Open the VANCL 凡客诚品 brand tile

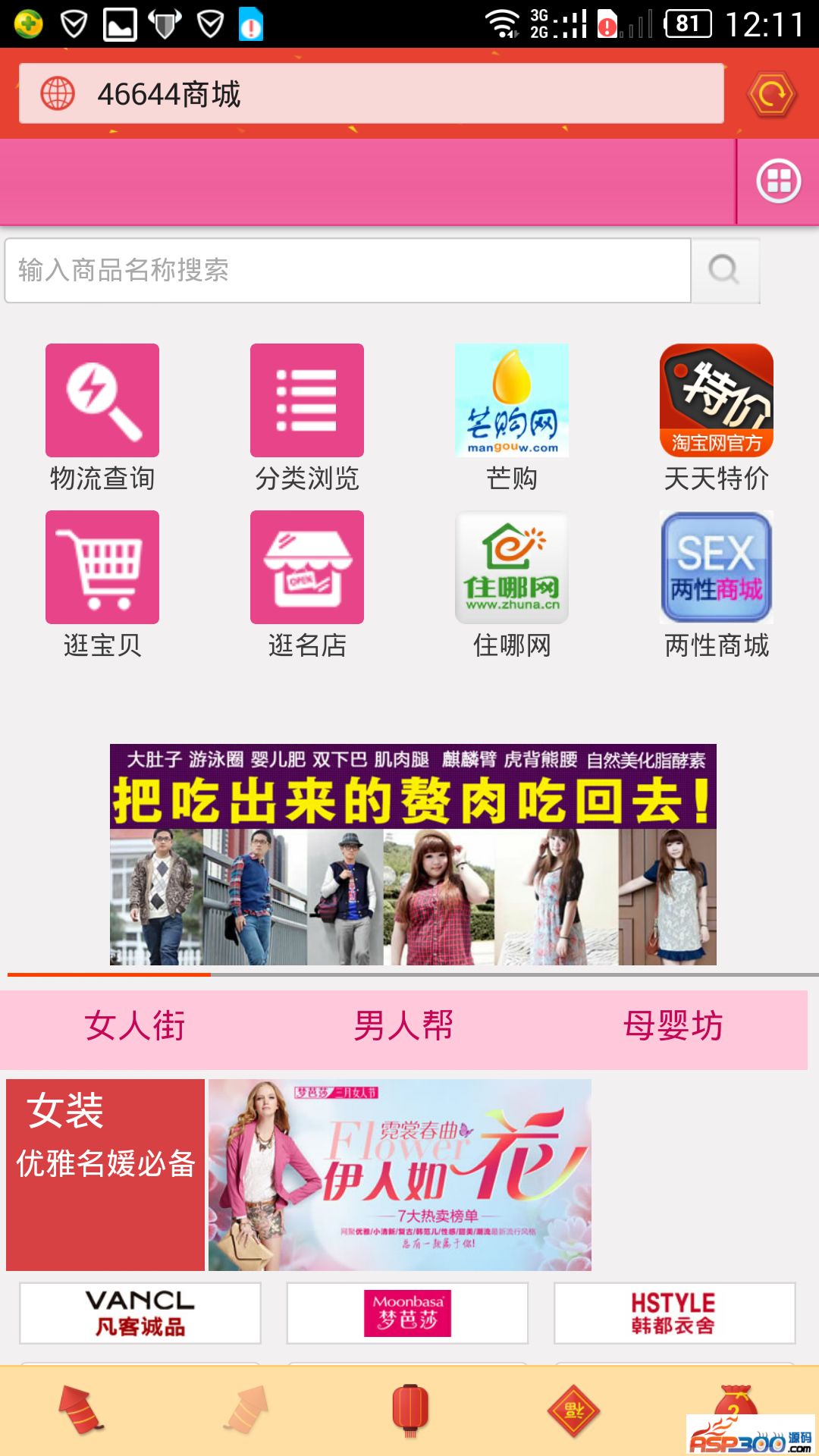click(140, 1313)
